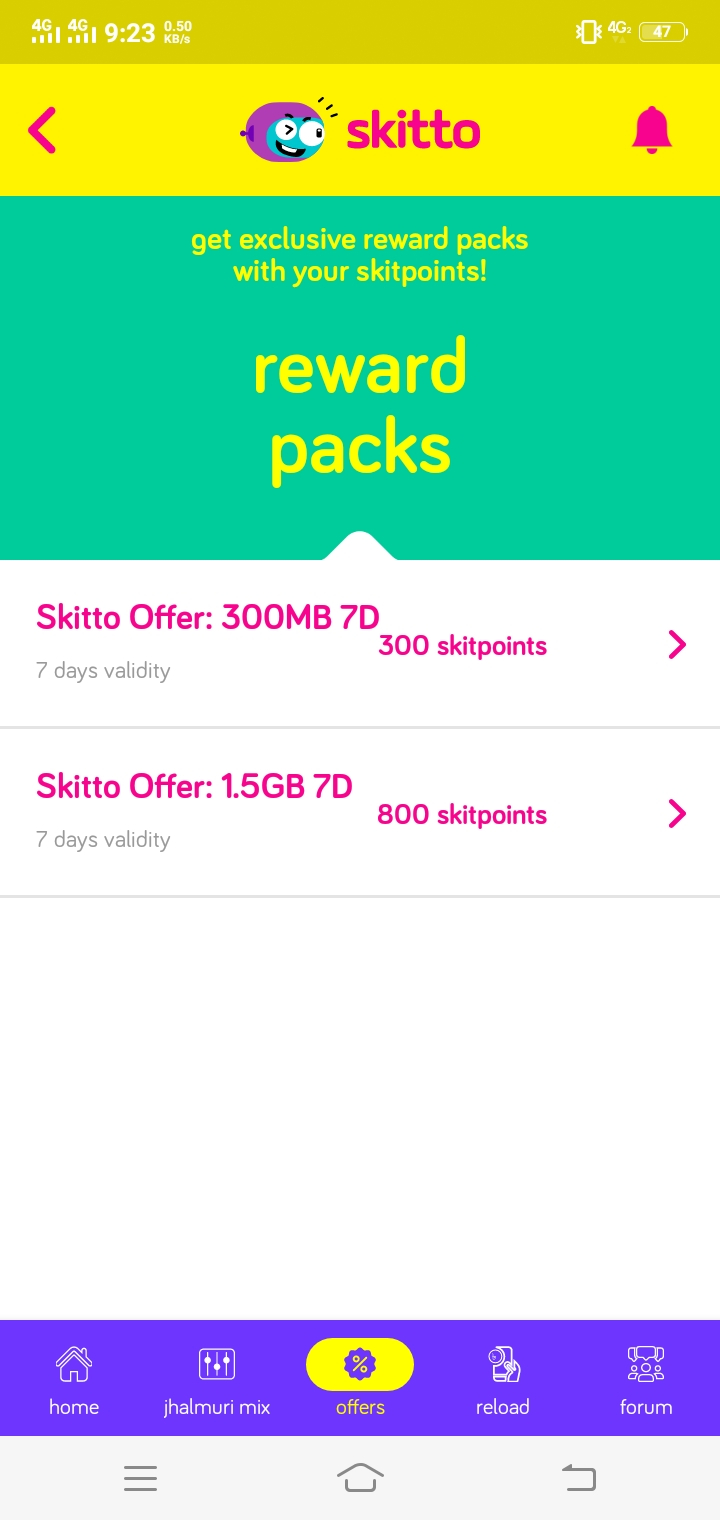The width and height of the screenshot is (720, 1520).
Task: Tap the system home button
Action: pyautogui.click(x=360, y=1477)
